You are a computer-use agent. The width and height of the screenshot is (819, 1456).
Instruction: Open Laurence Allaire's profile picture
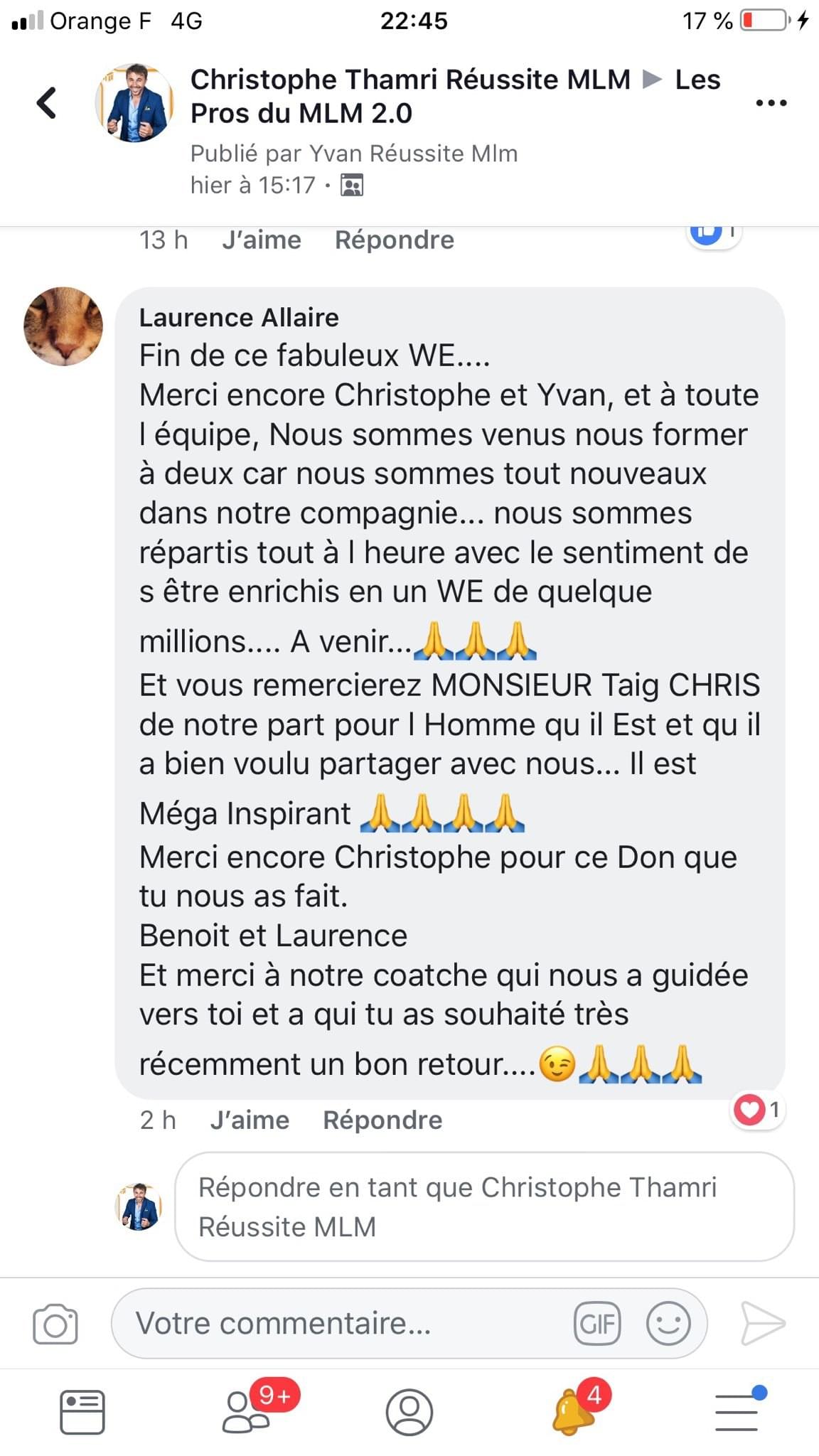[x=63, y=327]
